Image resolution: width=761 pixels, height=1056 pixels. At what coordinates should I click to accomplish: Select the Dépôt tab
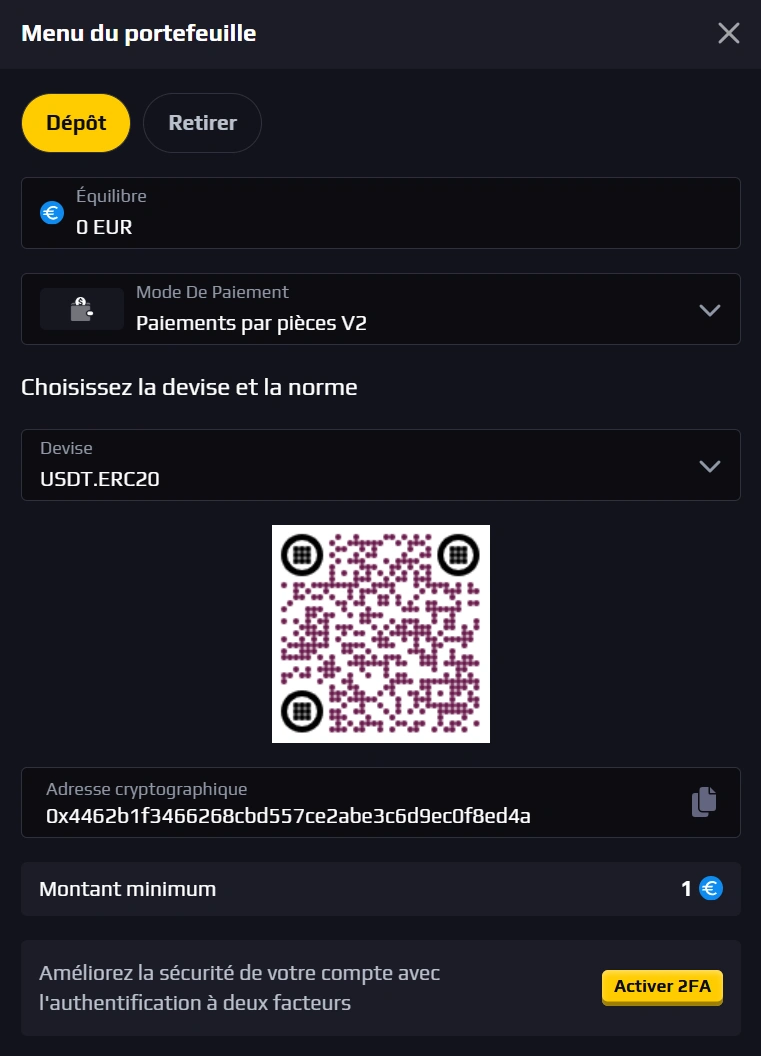75,122
